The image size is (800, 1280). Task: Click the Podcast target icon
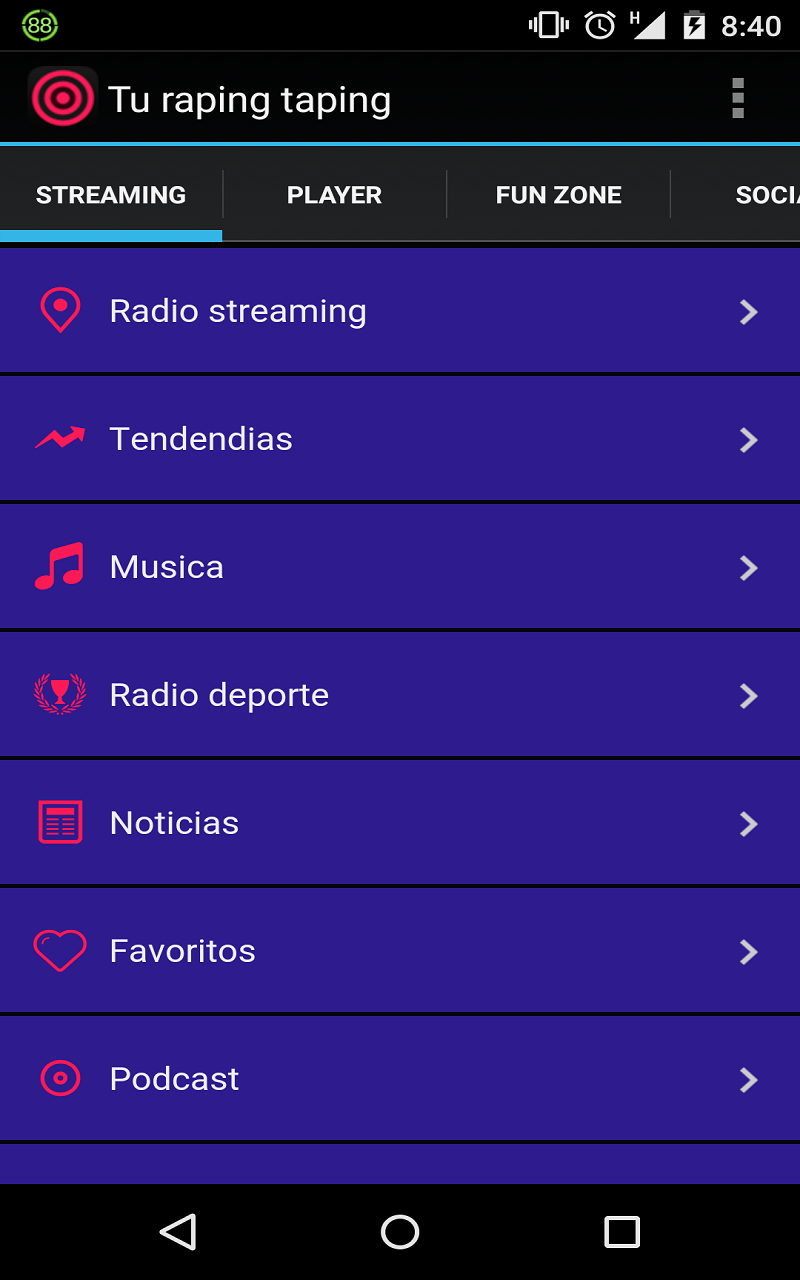(60, 1078)
